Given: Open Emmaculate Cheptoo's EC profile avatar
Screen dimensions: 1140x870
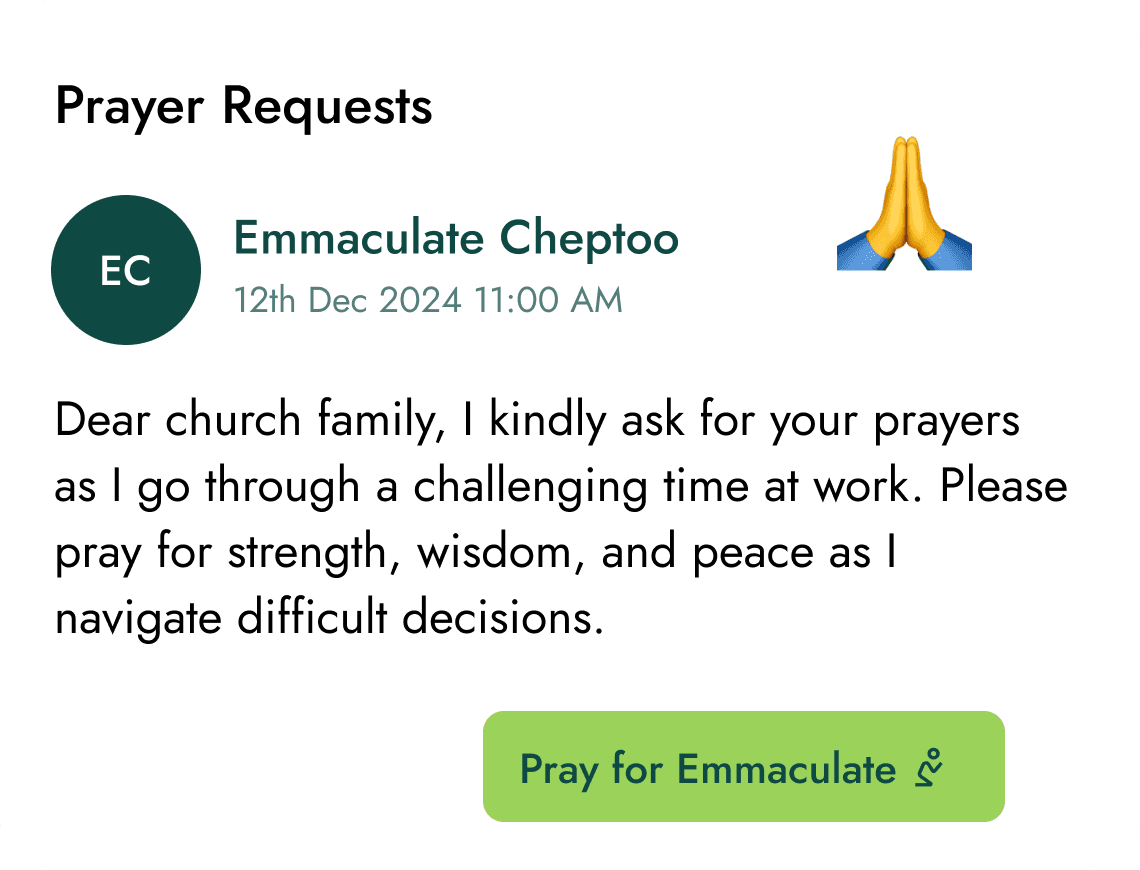Looking at the screenshot, I should coord(126,270).
